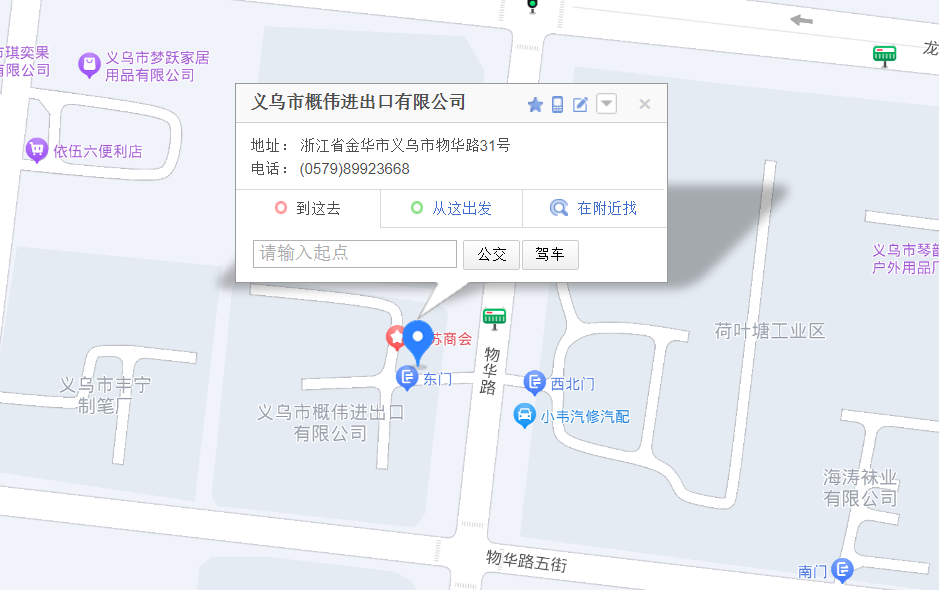The width and height of the screenshot is (939, 590).
Task: Close the location info popup
Action: point(644,104)
